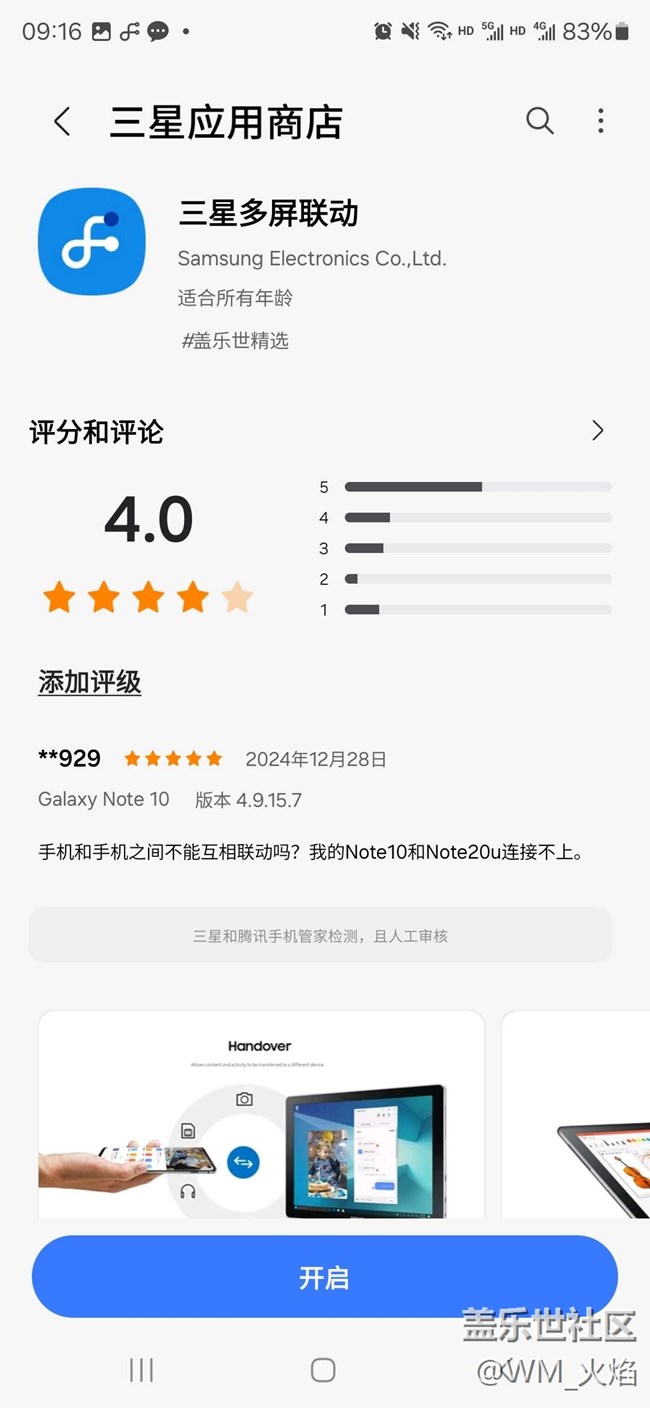This screenshot has width=650, height=1408.
Task: Tap 添加评级 to rate the app
Action: (x=90, y=683)
